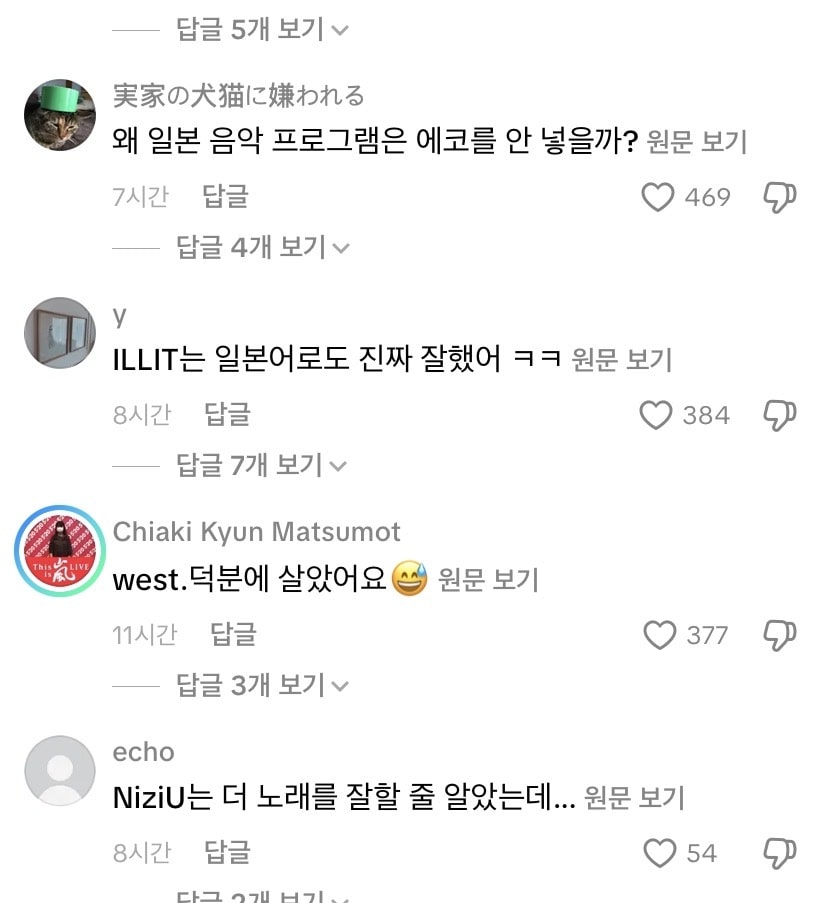Viewport: 828px width, 903px height.
Task: Show original text of the ILLIT comment
Action: click(621, 360)
